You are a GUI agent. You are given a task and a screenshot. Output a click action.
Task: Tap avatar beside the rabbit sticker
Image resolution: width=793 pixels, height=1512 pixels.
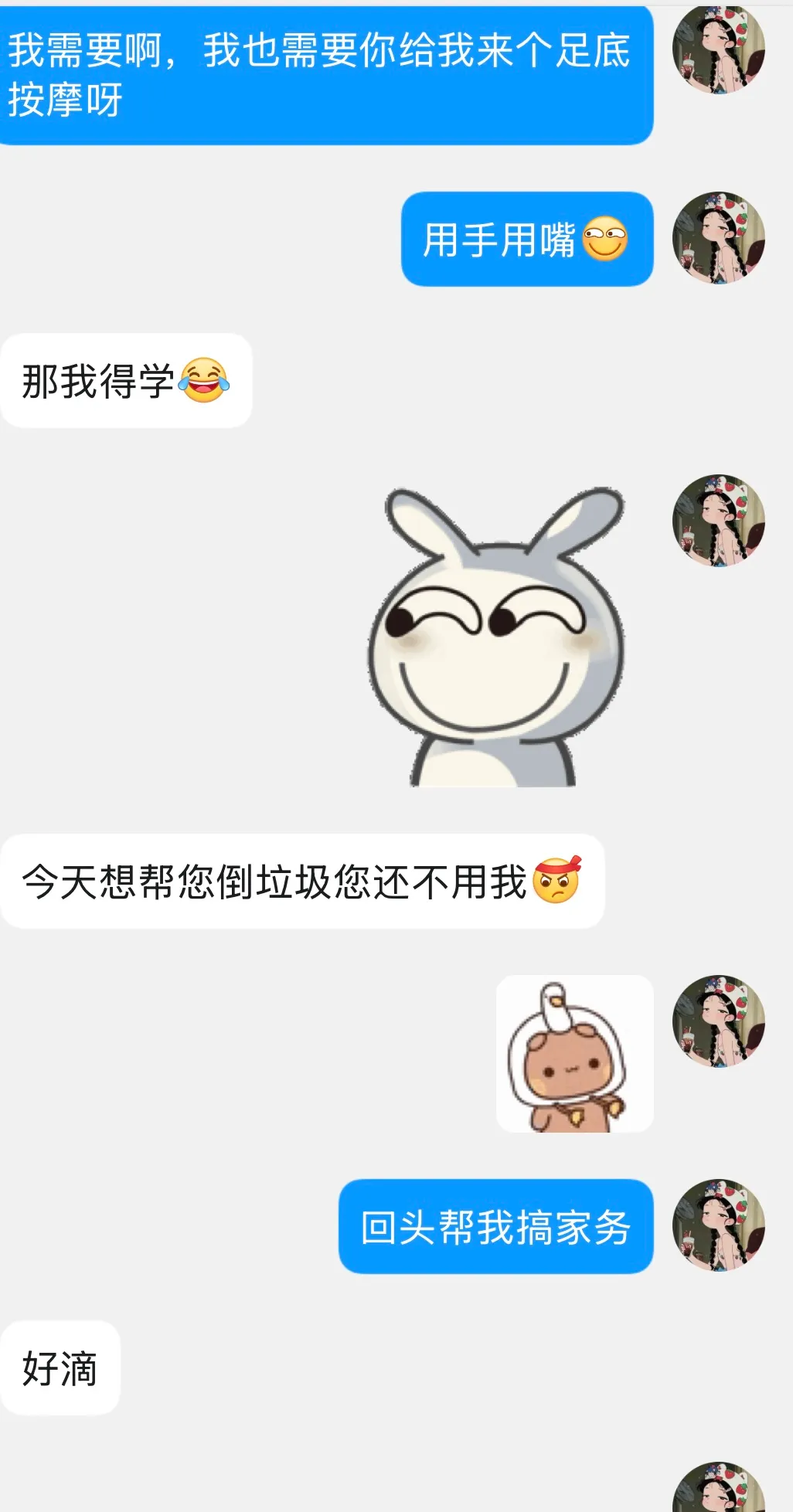pyautogui.click(x=718, y=521)
